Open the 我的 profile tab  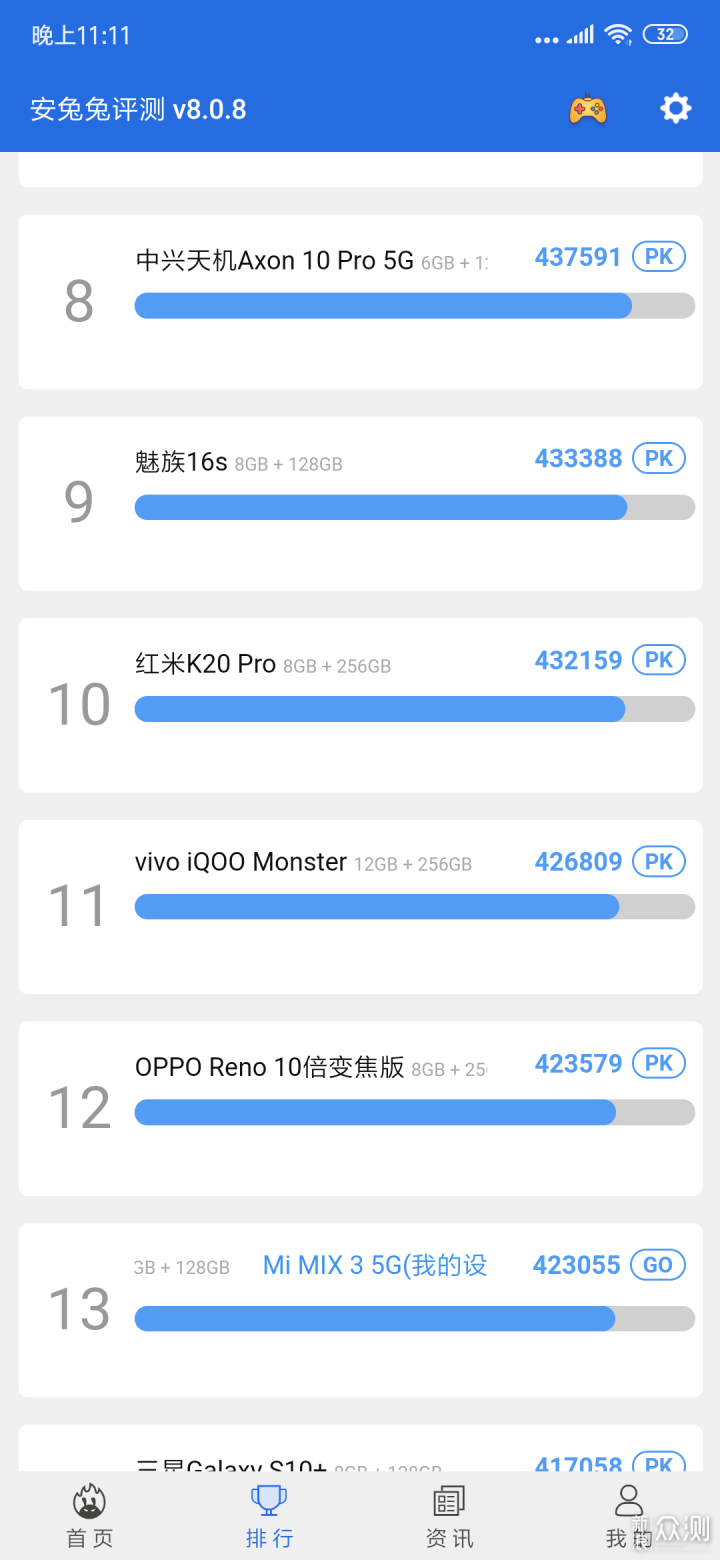[x=628, y=1516]
